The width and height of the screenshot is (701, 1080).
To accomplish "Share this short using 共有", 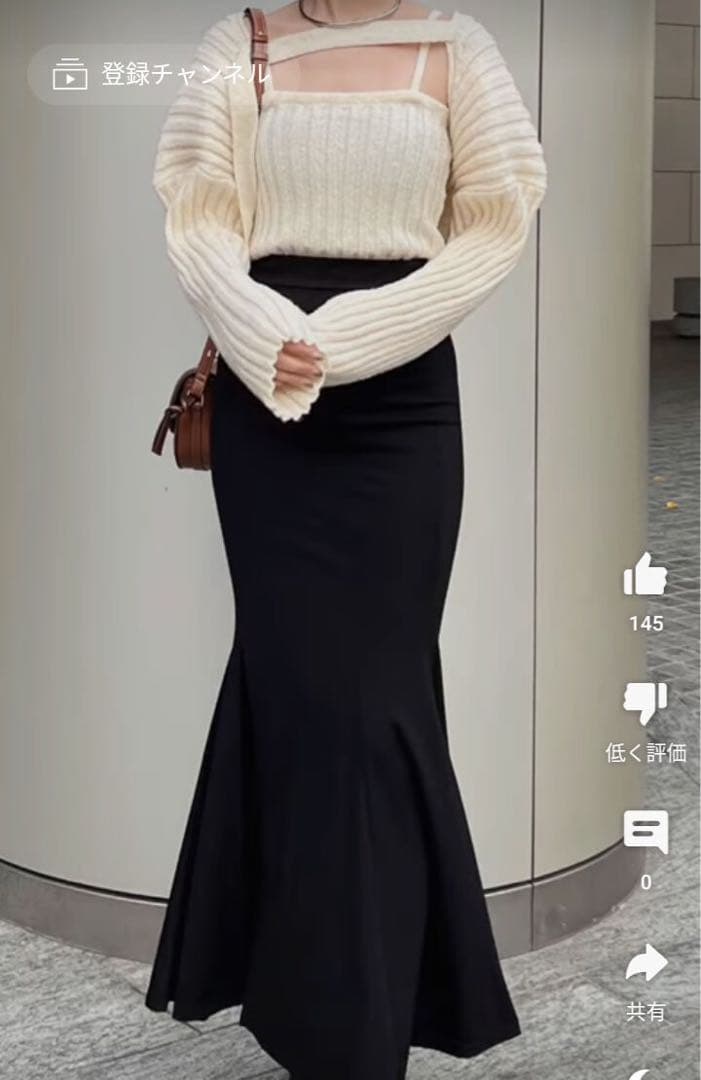I will pos(645,962).
